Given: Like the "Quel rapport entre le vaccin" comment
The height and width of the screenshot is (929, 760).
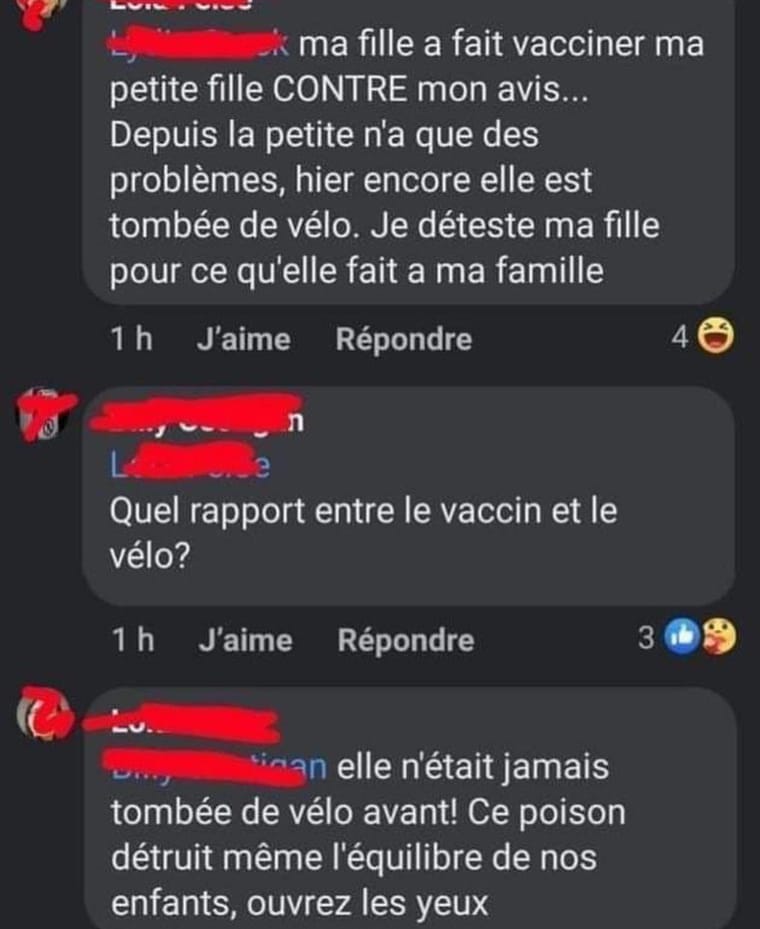Looking at the screenshot, I should tap(244, 640).
